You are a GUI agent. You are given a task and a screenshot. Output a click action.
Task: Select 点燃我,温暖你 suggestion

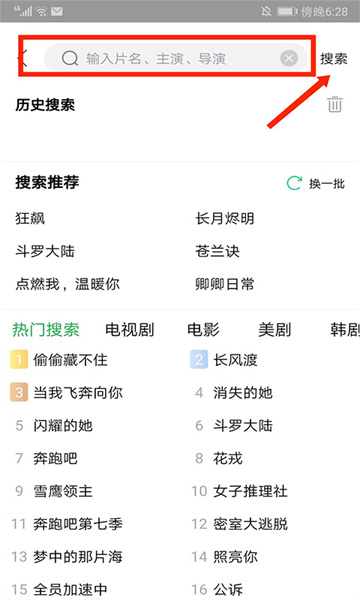67,284
